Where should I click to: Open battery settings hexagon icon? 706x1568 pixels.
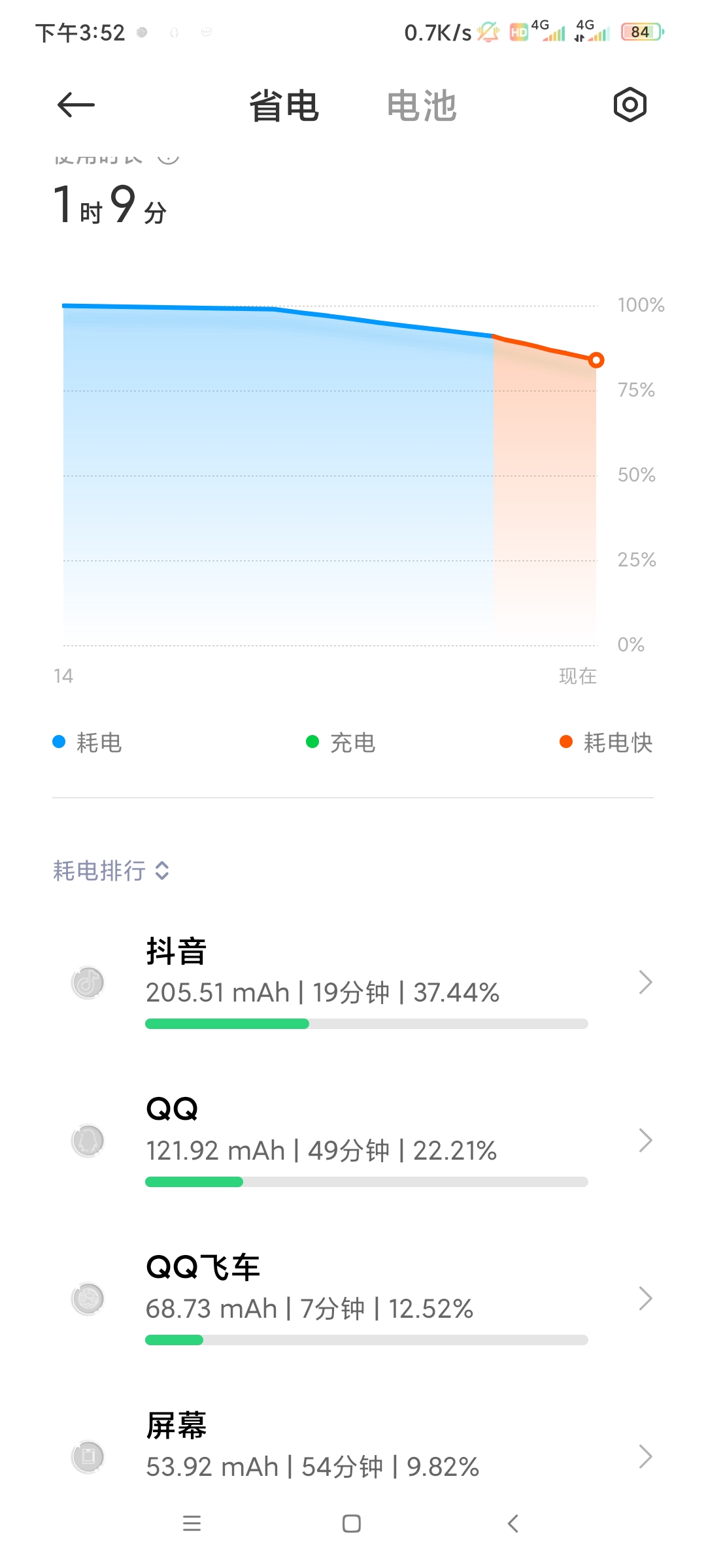click(630, 105)
